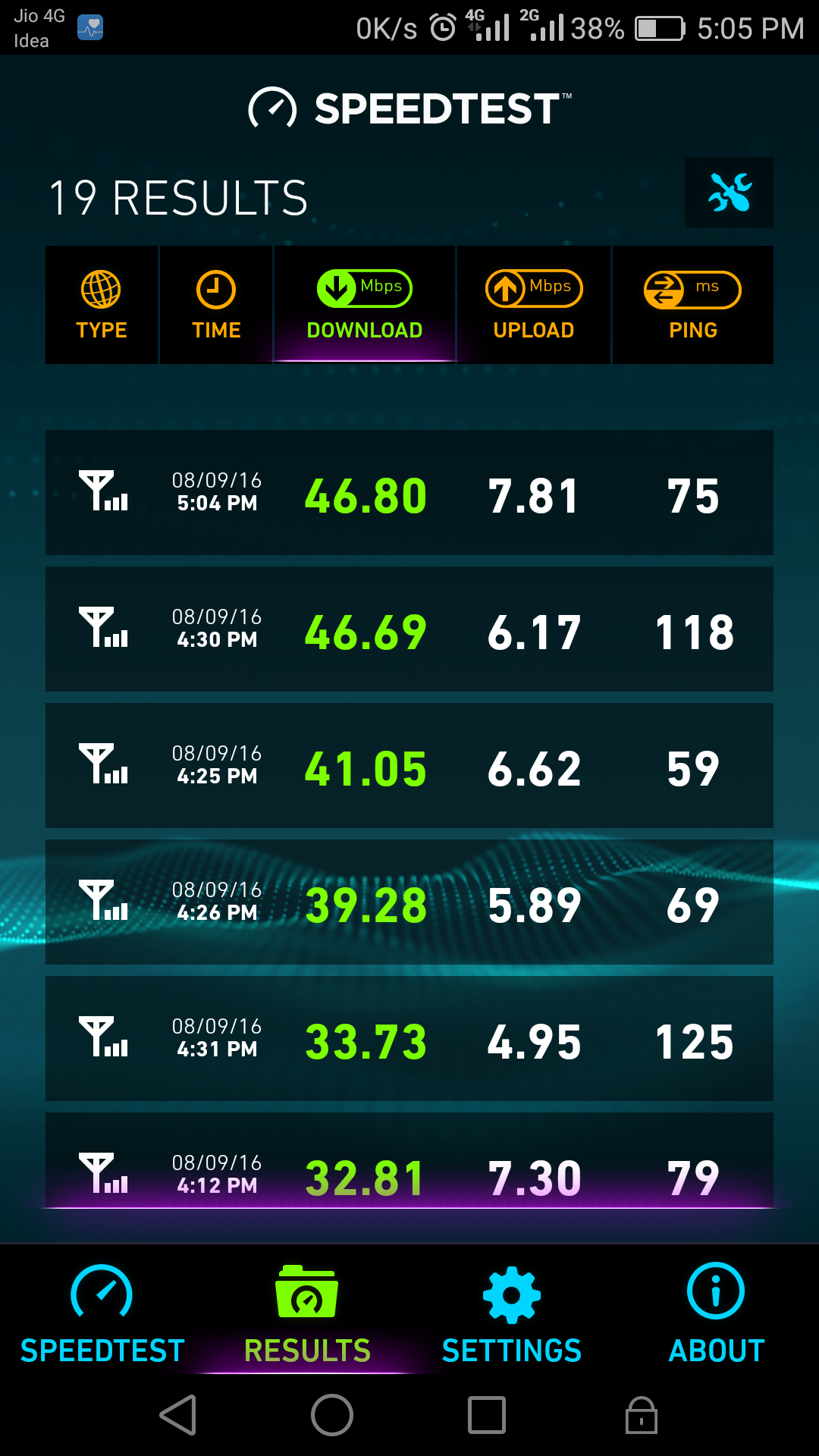
Task: Sort results by Download speed
Action: (365, 305)
